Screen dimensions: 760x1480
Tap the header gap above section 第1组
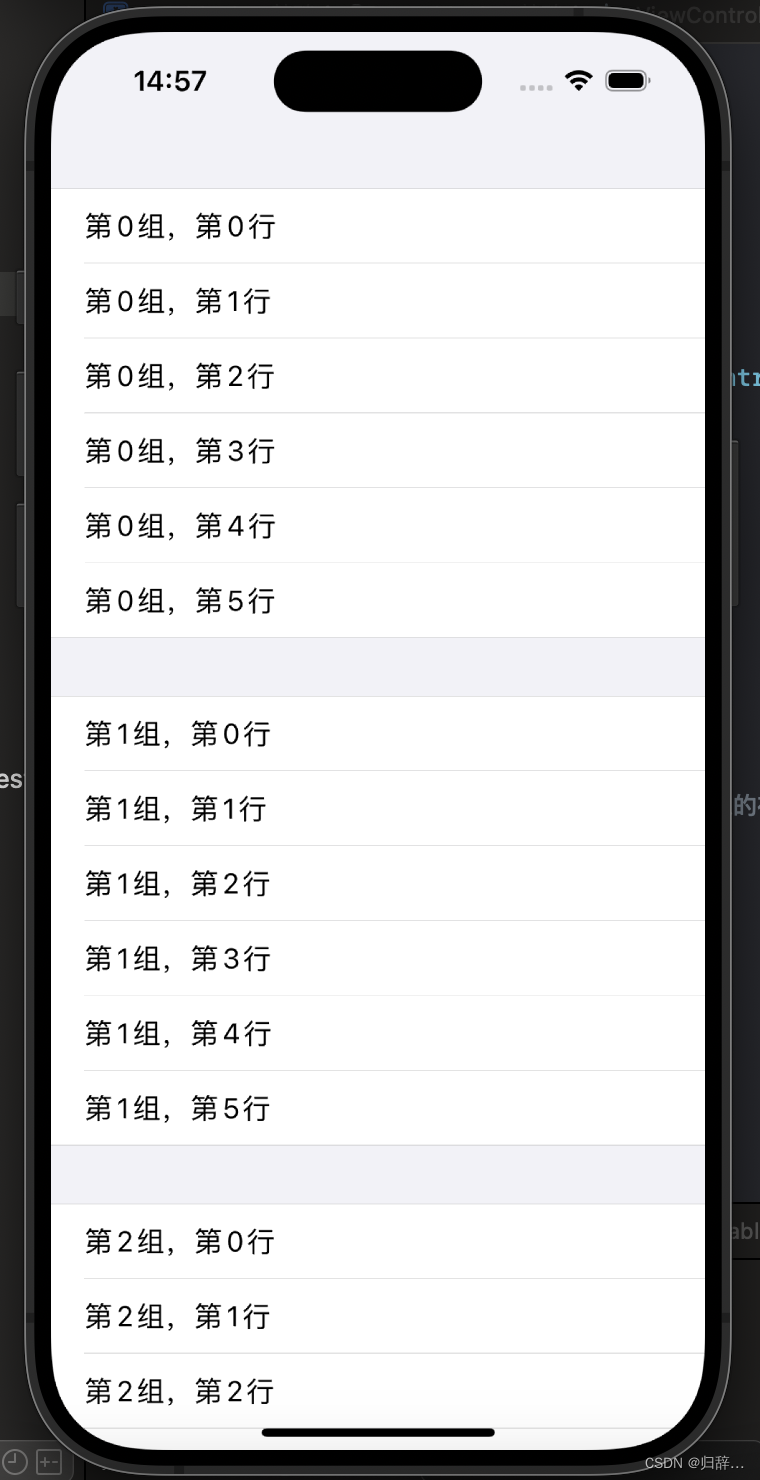(378, 667)
